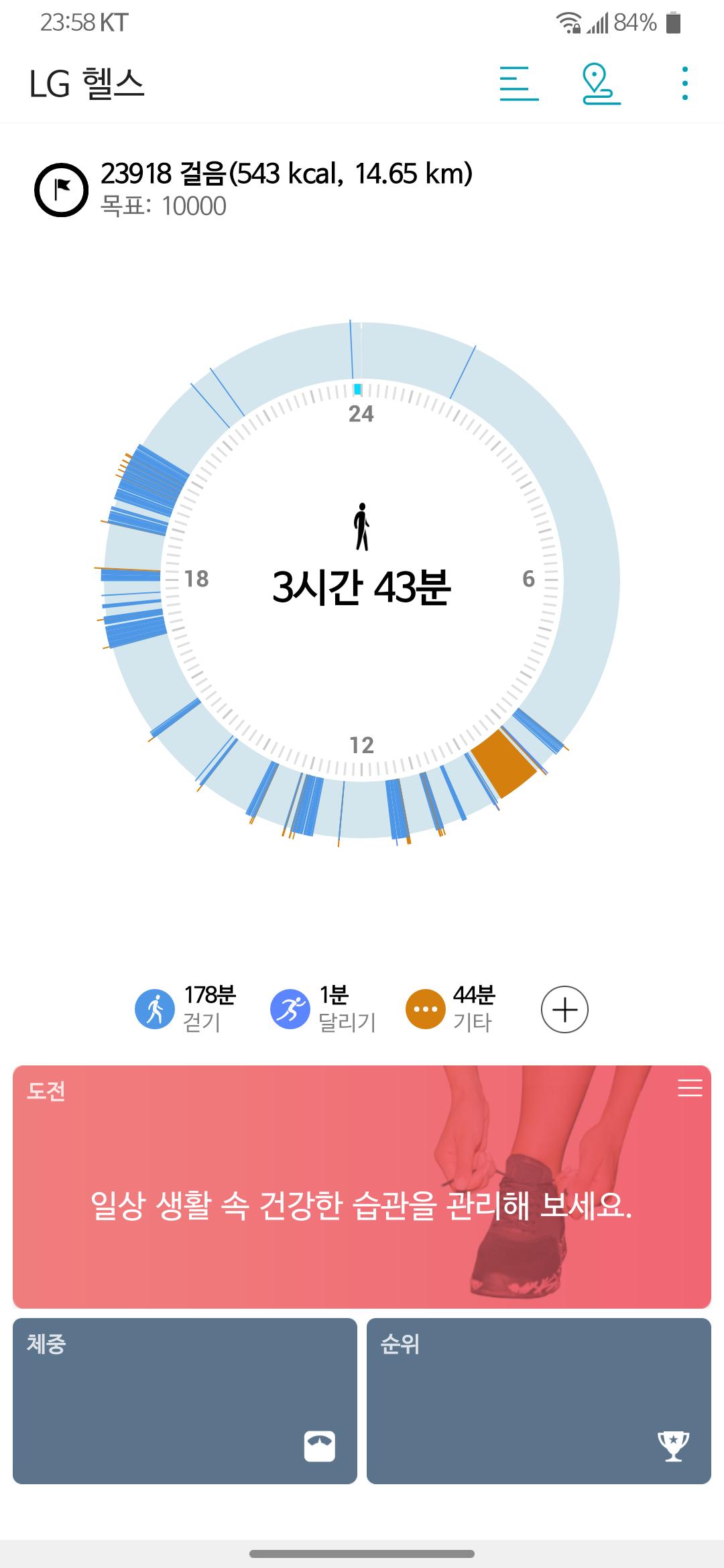Open the activity log list icon
Screen dimensions: 724x1568
[x=519, y=84]
